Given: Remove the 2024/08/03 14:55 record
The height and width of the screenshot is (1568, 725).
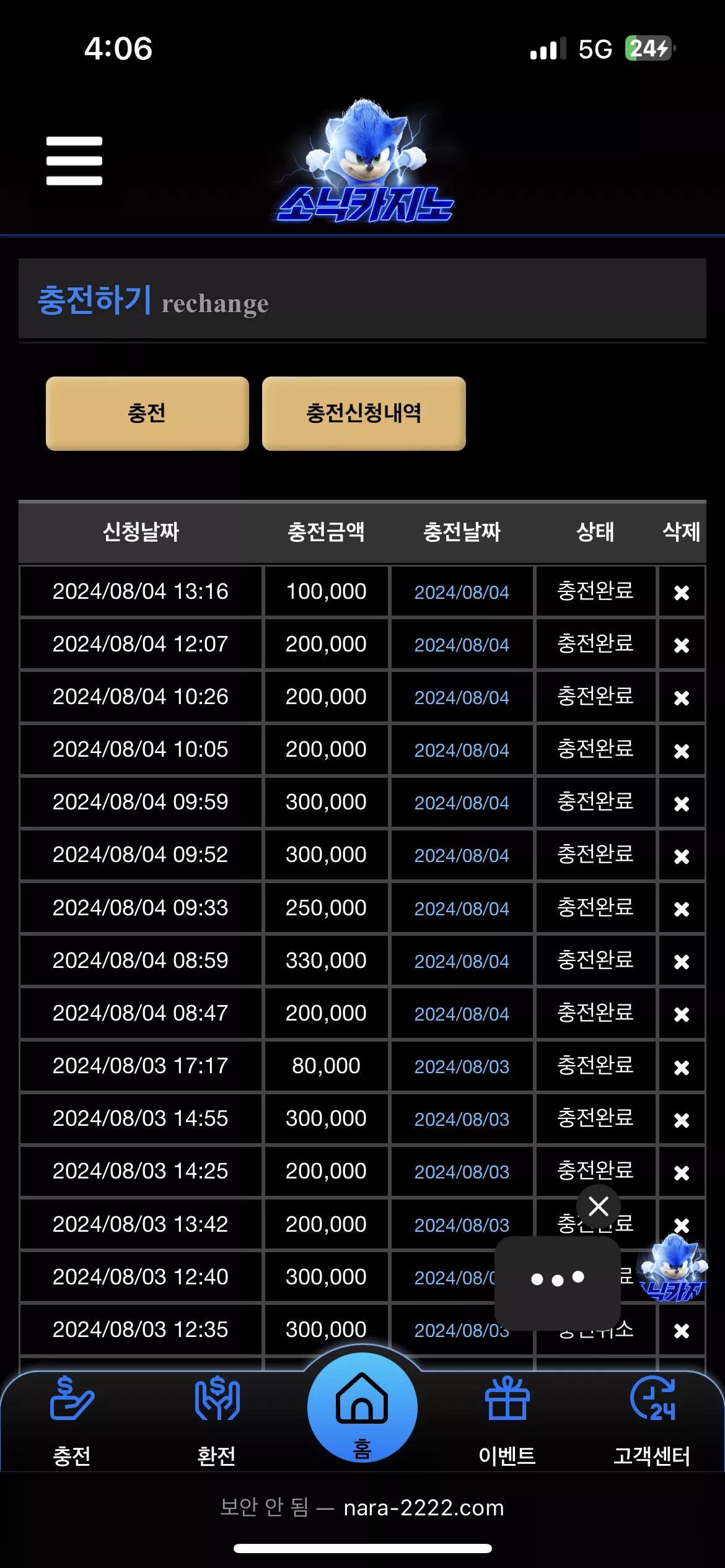Looking at the screenshot, I should coord(682,1120).
